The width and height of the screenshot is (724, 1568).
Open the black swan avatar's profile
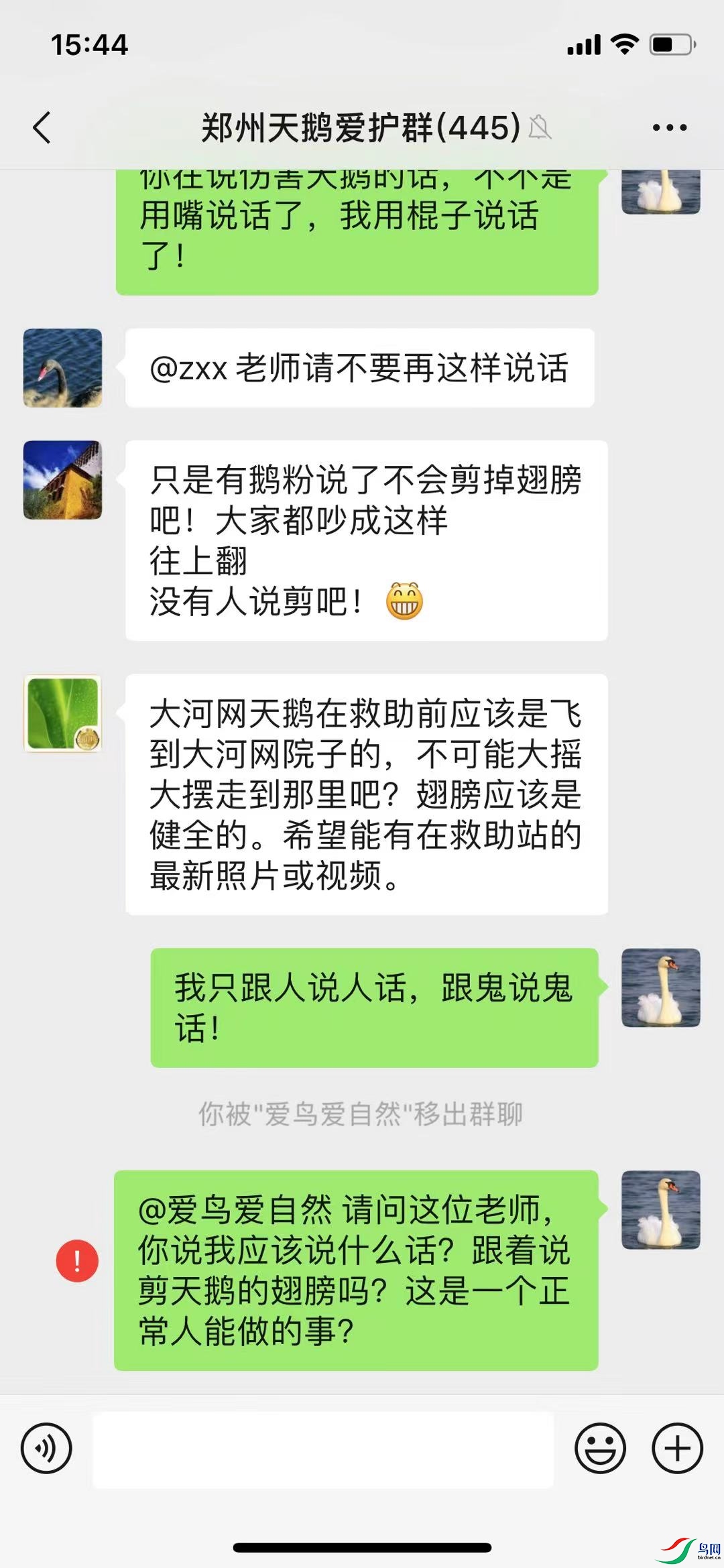pyautogui.click(x=63, y=368)
